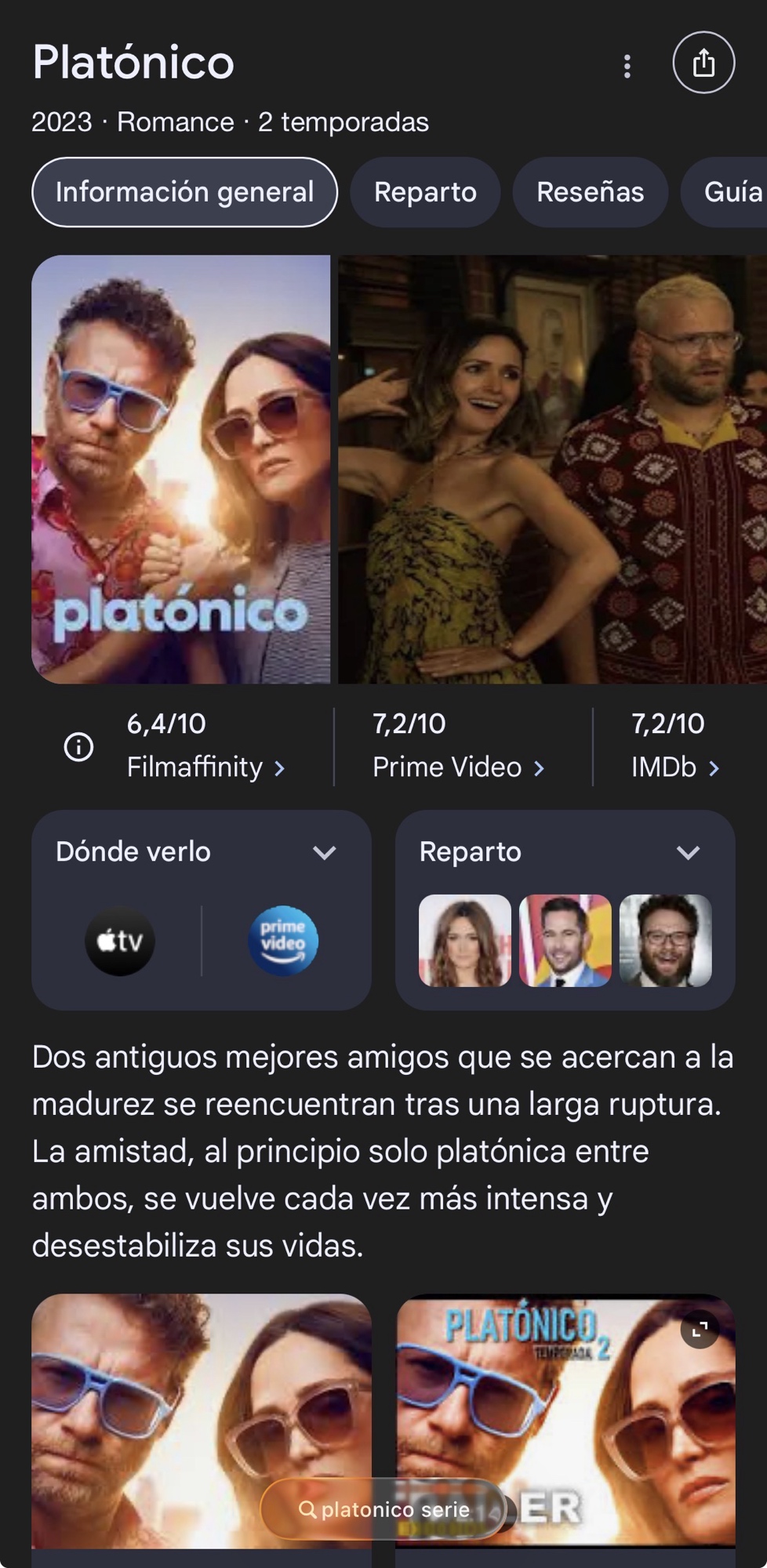Viewport: 767px width, 1568px height.
Task: Switch to the Reseñas tab
Action: [590, 192]
